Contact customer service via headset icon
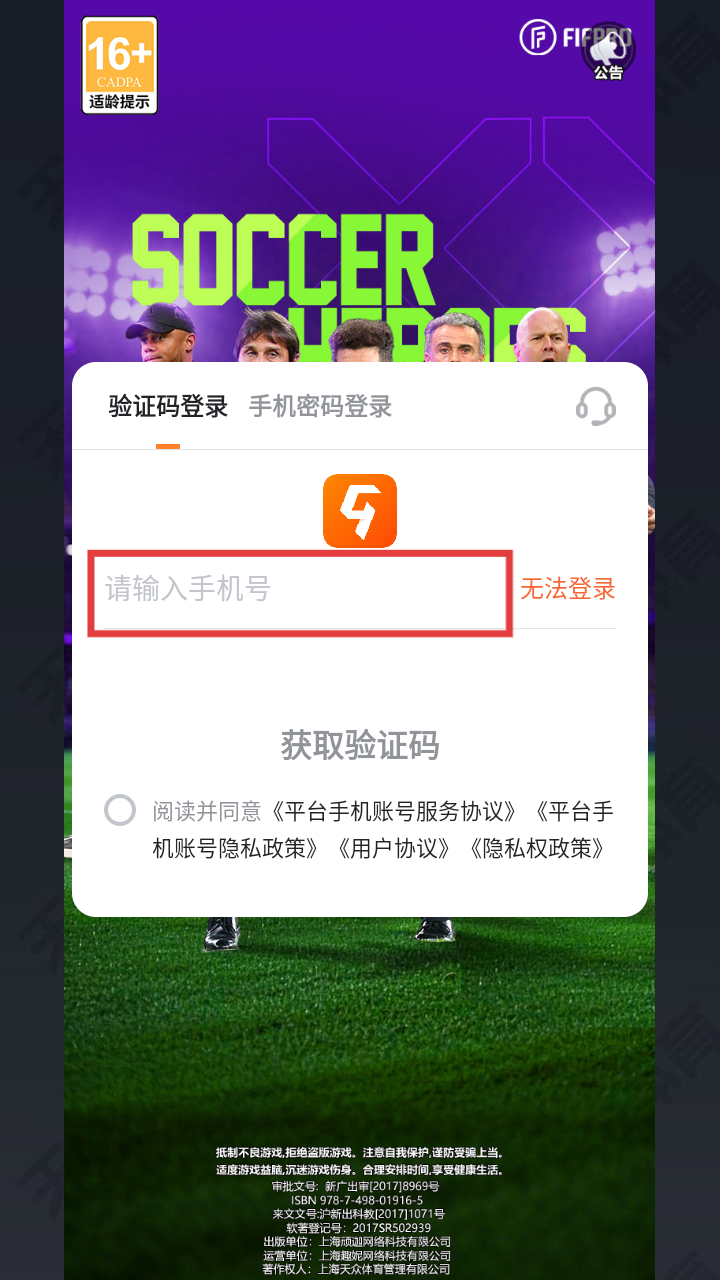Viewport: 720px width, 1280px height. tap(595, 407)
